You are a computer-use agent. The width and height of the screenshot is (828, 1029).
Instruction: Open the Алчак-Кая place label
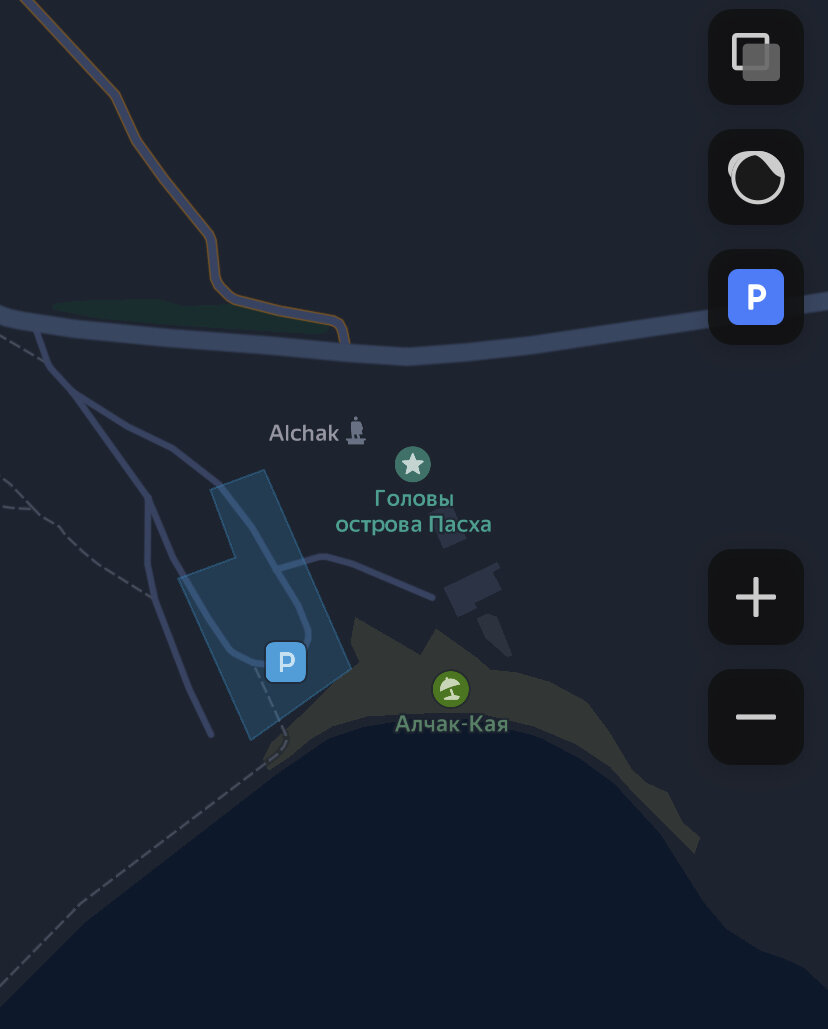pos(451,723)
